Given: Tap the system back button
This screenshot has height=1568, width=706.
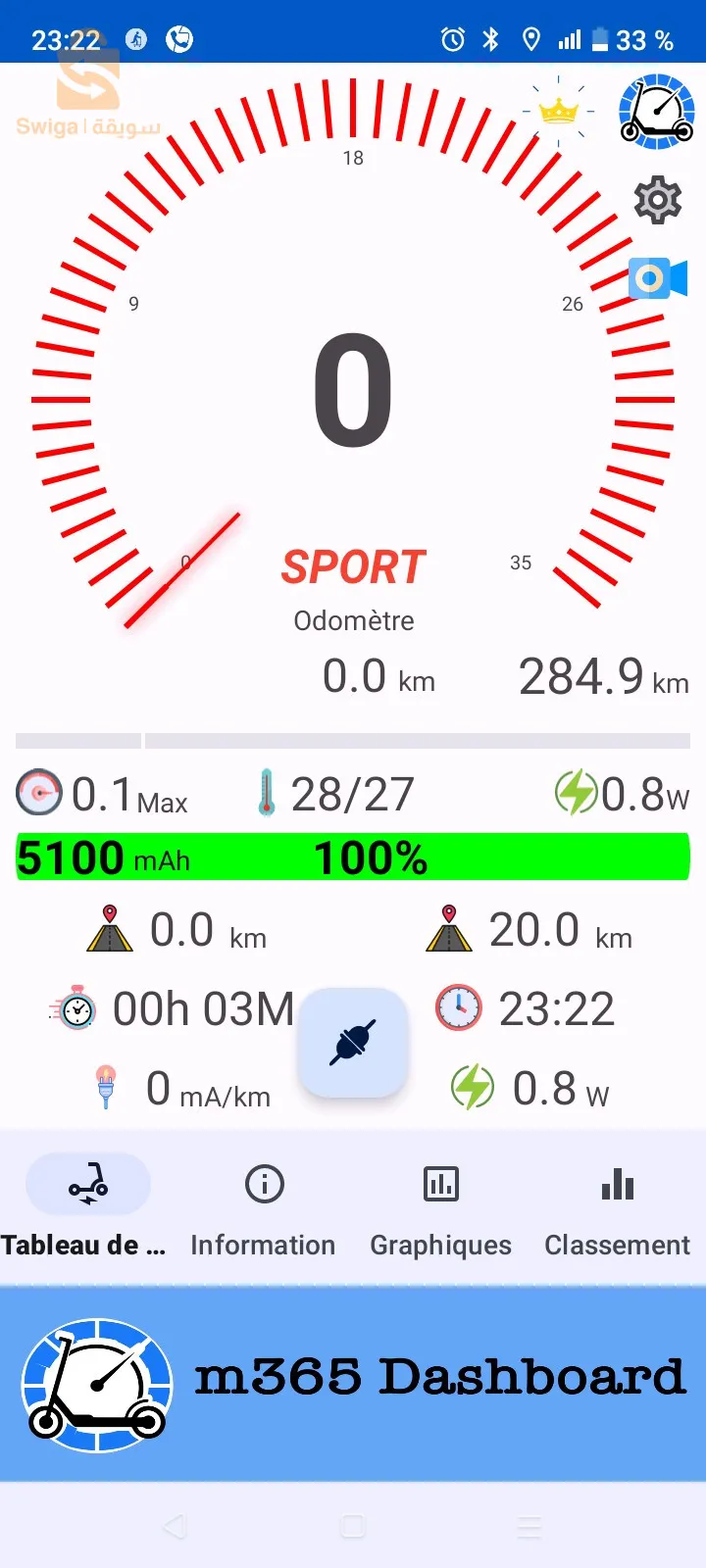Looking at the screenshot, I should (175, 1526).
